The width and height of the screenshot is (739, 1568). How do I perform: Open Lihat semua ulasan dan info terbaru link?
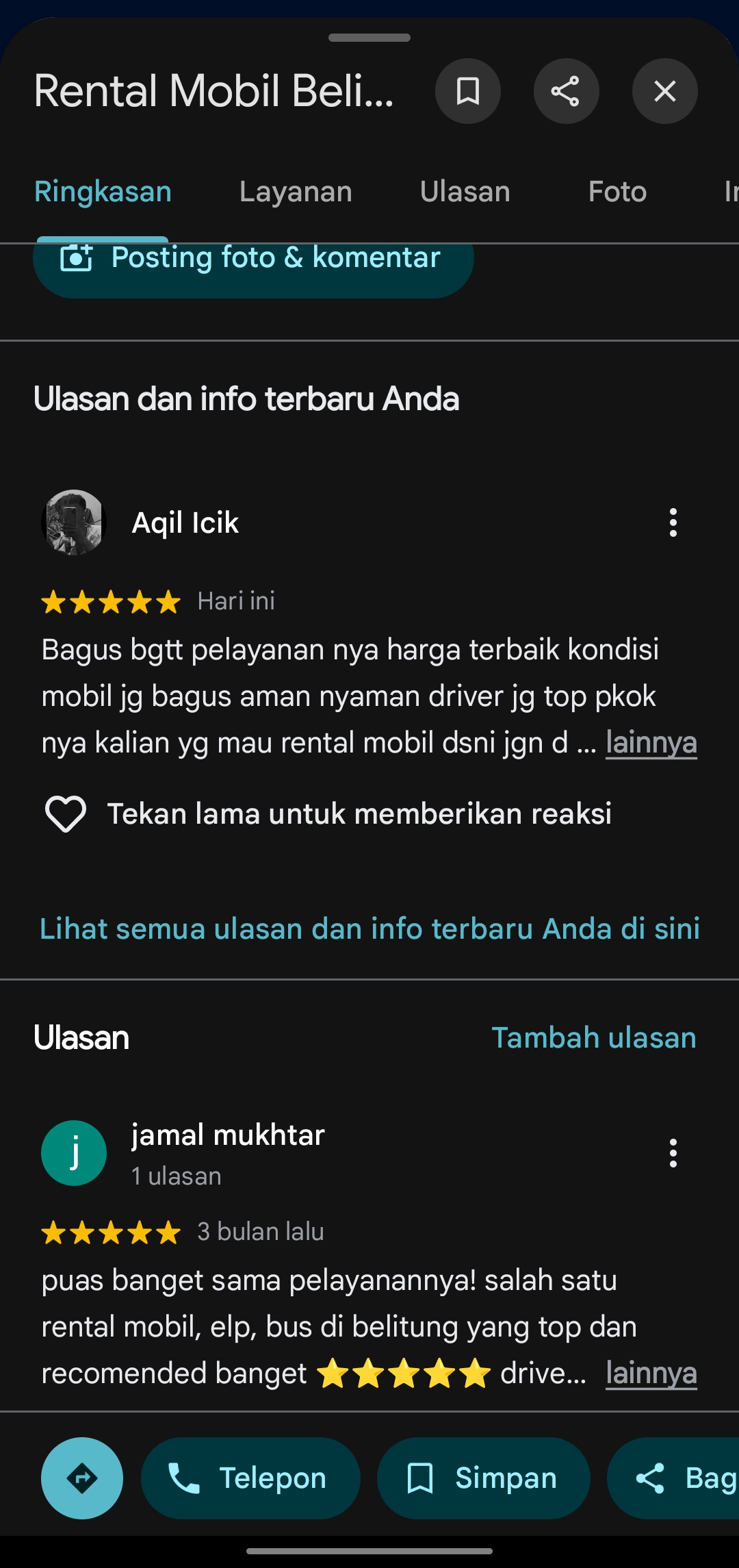(x=369, y=929)
